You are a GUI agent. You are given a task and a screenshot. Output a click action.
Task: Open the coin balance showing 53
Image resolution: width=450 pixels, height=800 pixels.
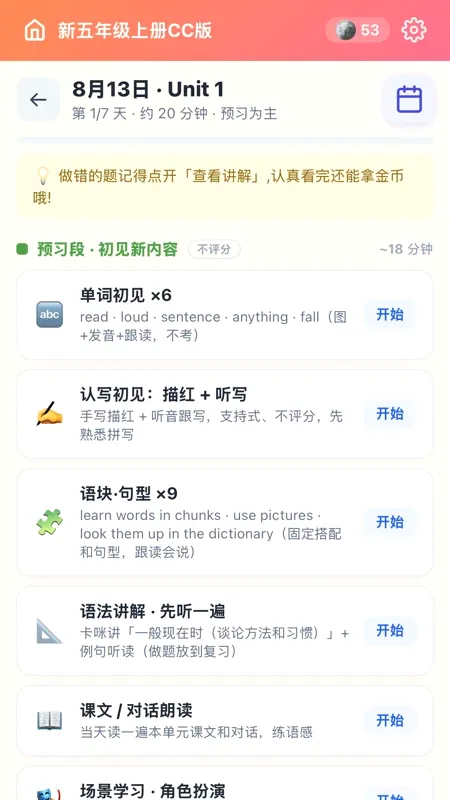pyautogui.click(x=358, y=30)
